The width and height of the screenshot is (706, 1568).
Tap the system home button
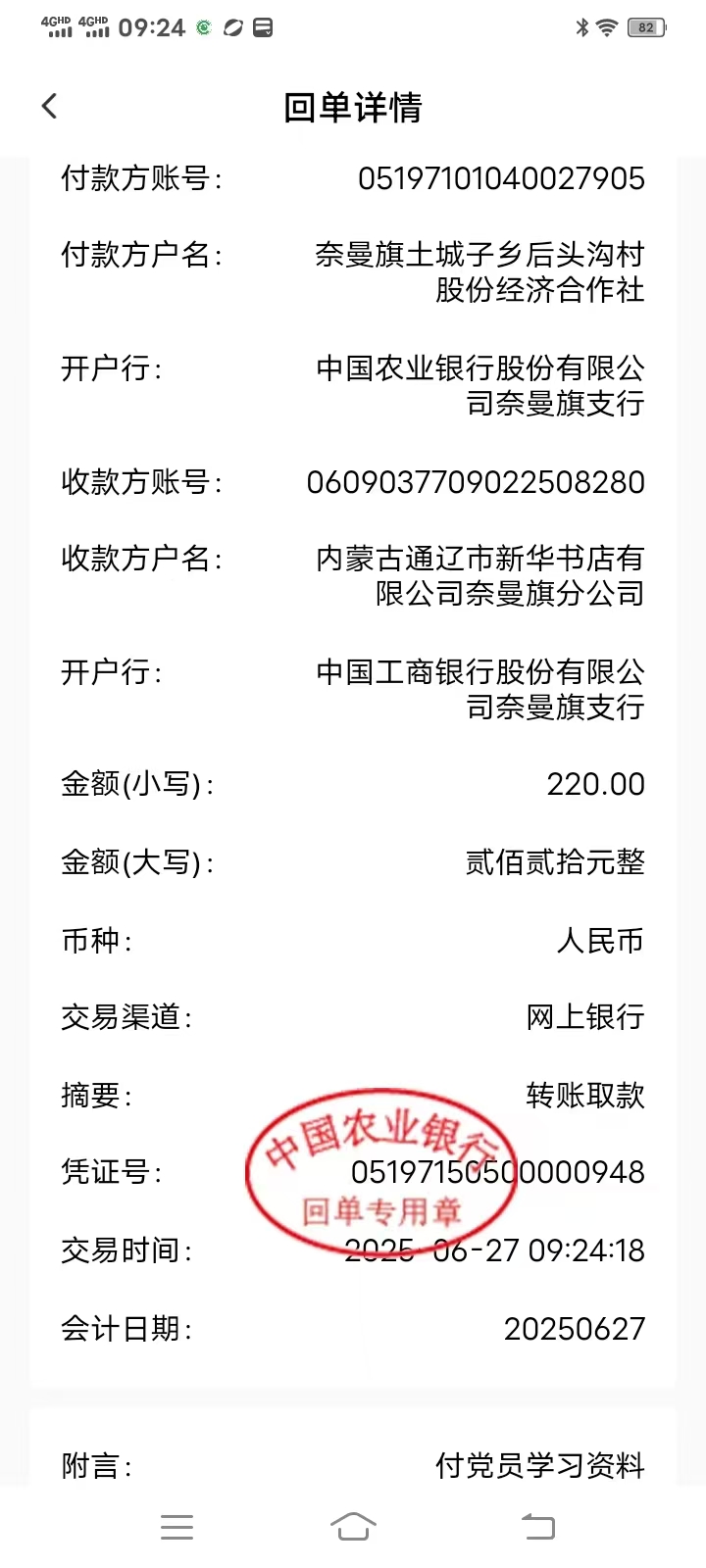click(353, 1527)
